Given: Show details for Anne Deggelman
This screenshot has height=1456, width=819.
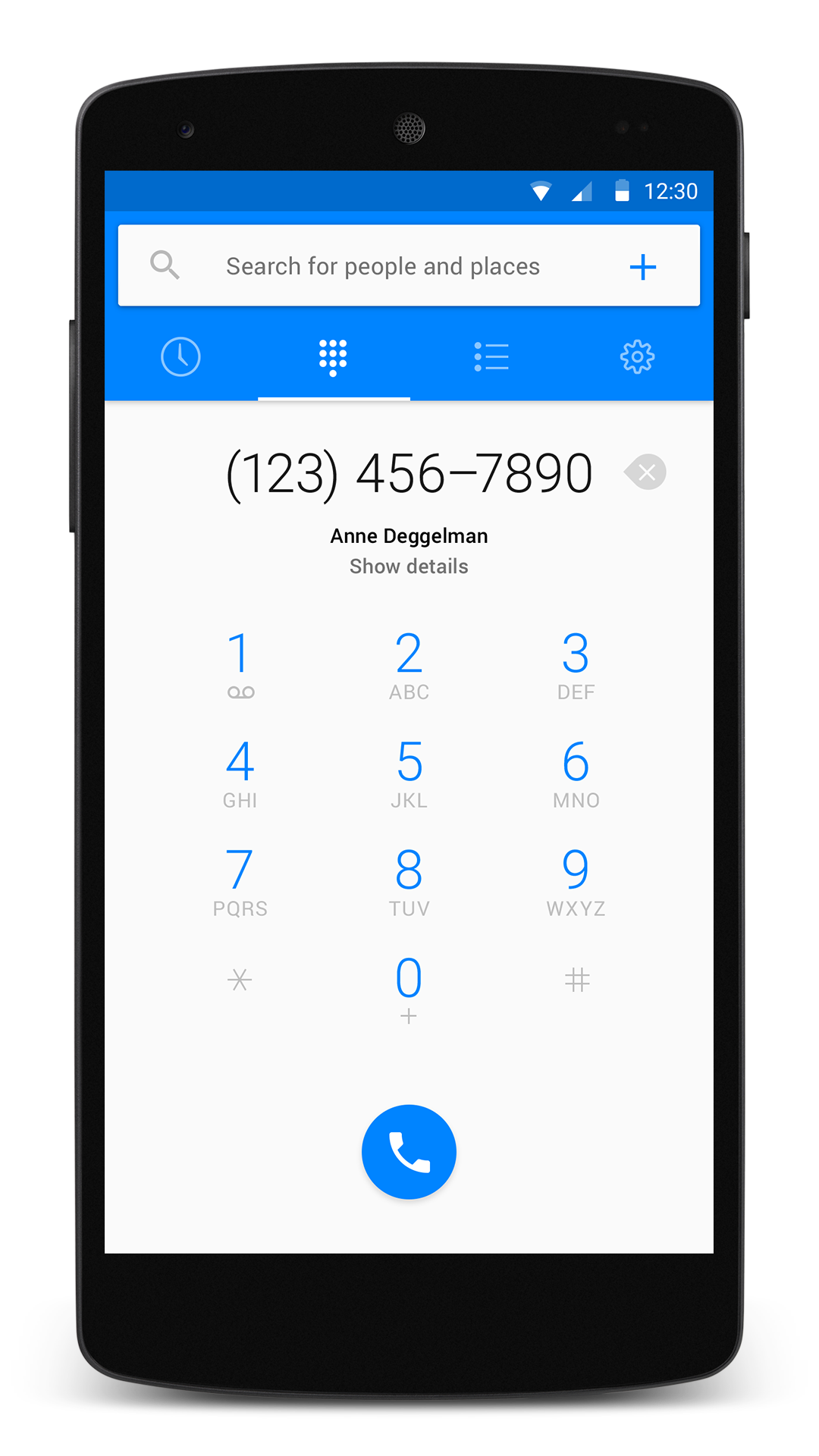Looking at the screenshot, I should 409,566.
